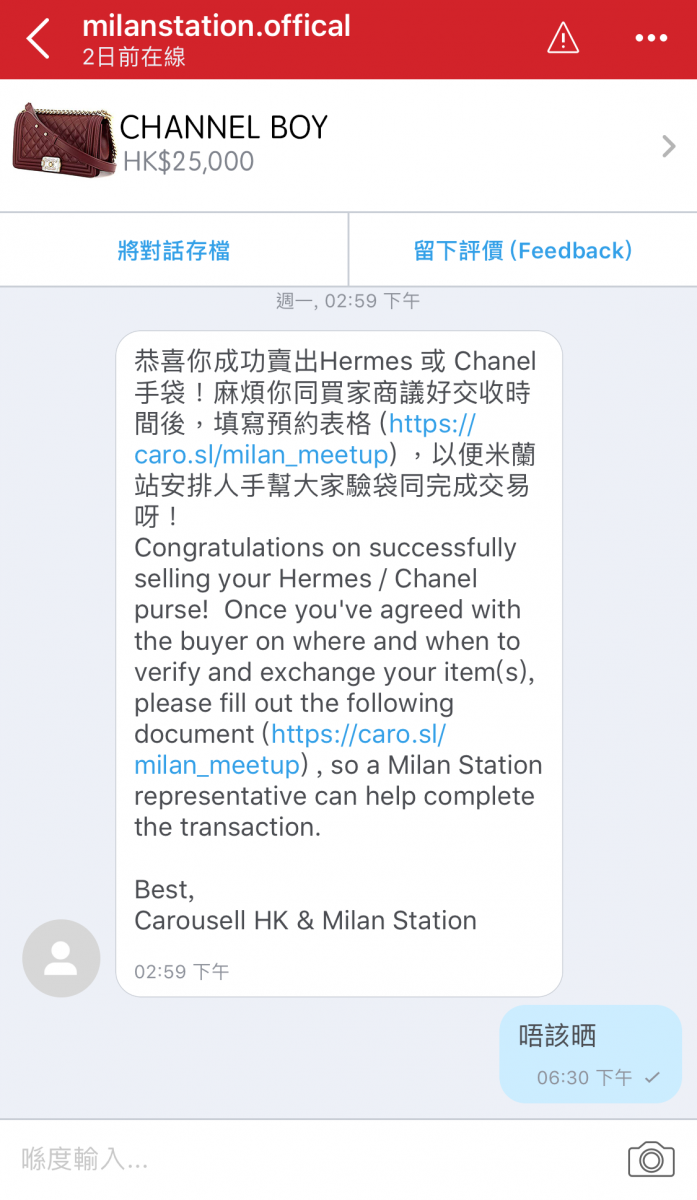The width and height of the screenshot is (697, 1200).
Task: Tap 留下評價 (Feedback) to leave a review
Action: point(523,250)
